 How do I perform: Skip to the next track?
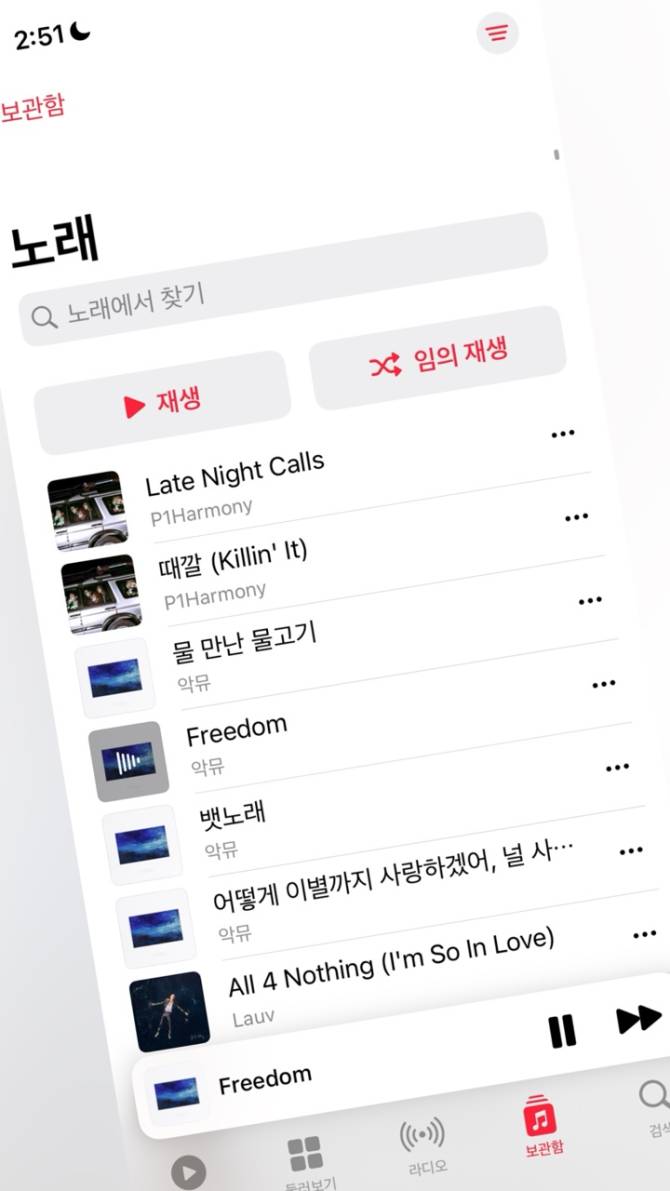coord(638,1019)
